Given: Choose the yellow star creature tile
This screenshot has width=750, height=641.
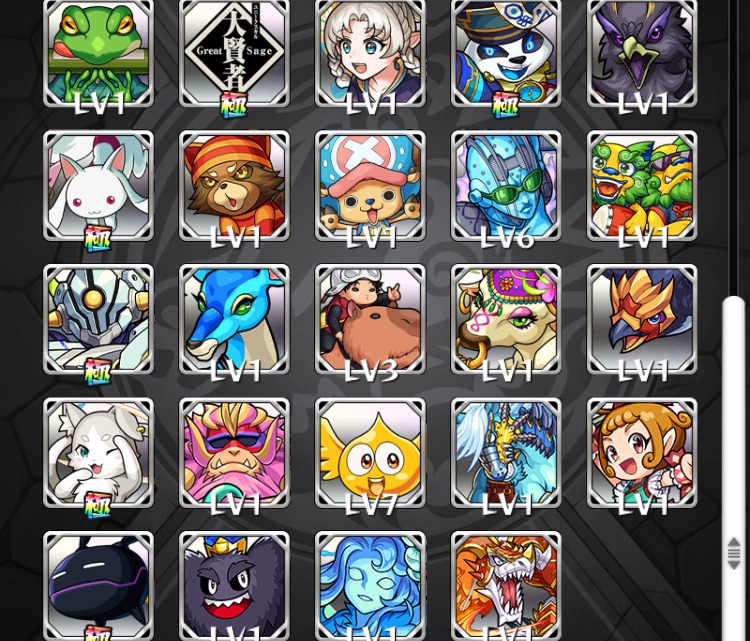Looking at the screenshot, I should (x=370, y=454).
